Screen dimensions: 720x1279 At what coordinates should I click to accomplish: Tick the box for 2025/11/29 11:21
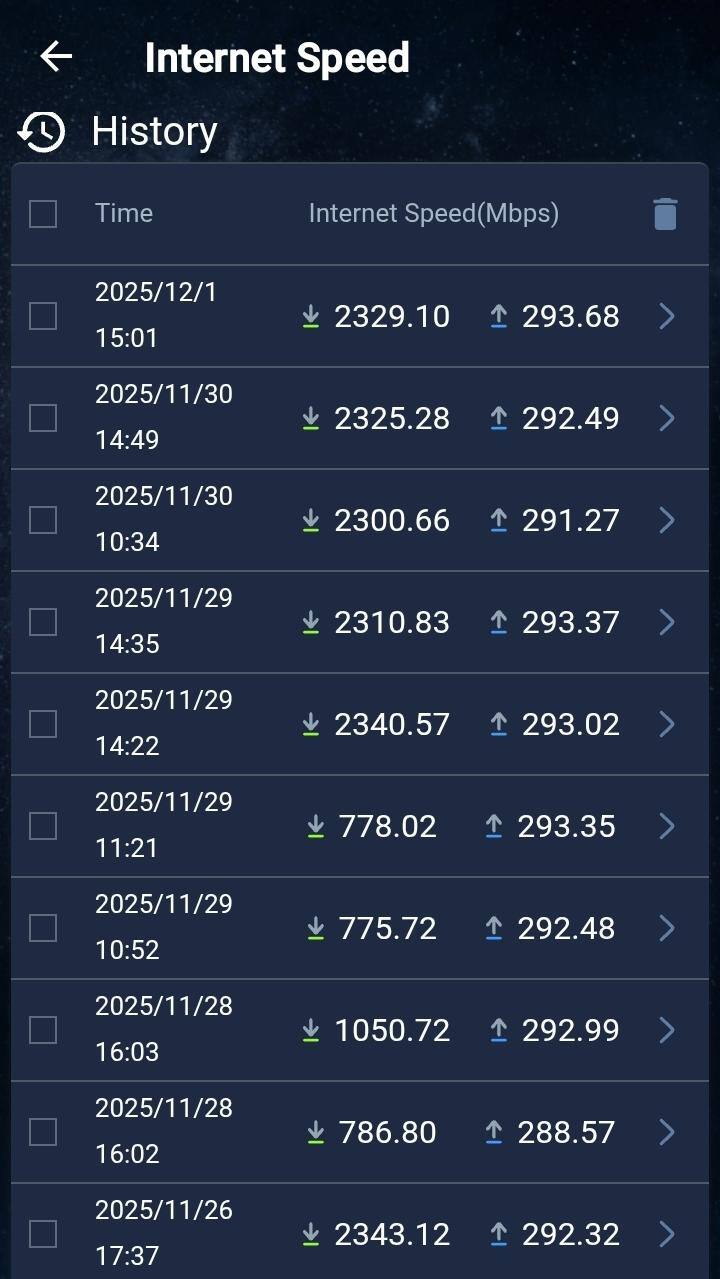click(x=43, y=826)
